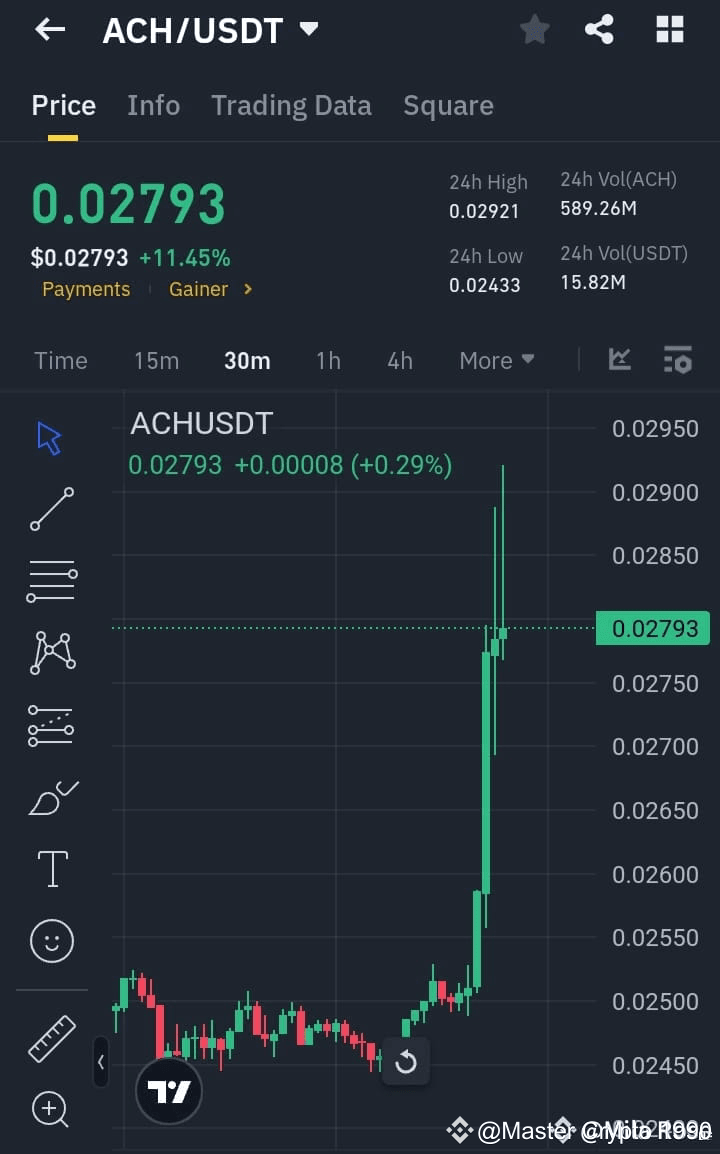Open the prediction and measurement tools

[51, 725]
